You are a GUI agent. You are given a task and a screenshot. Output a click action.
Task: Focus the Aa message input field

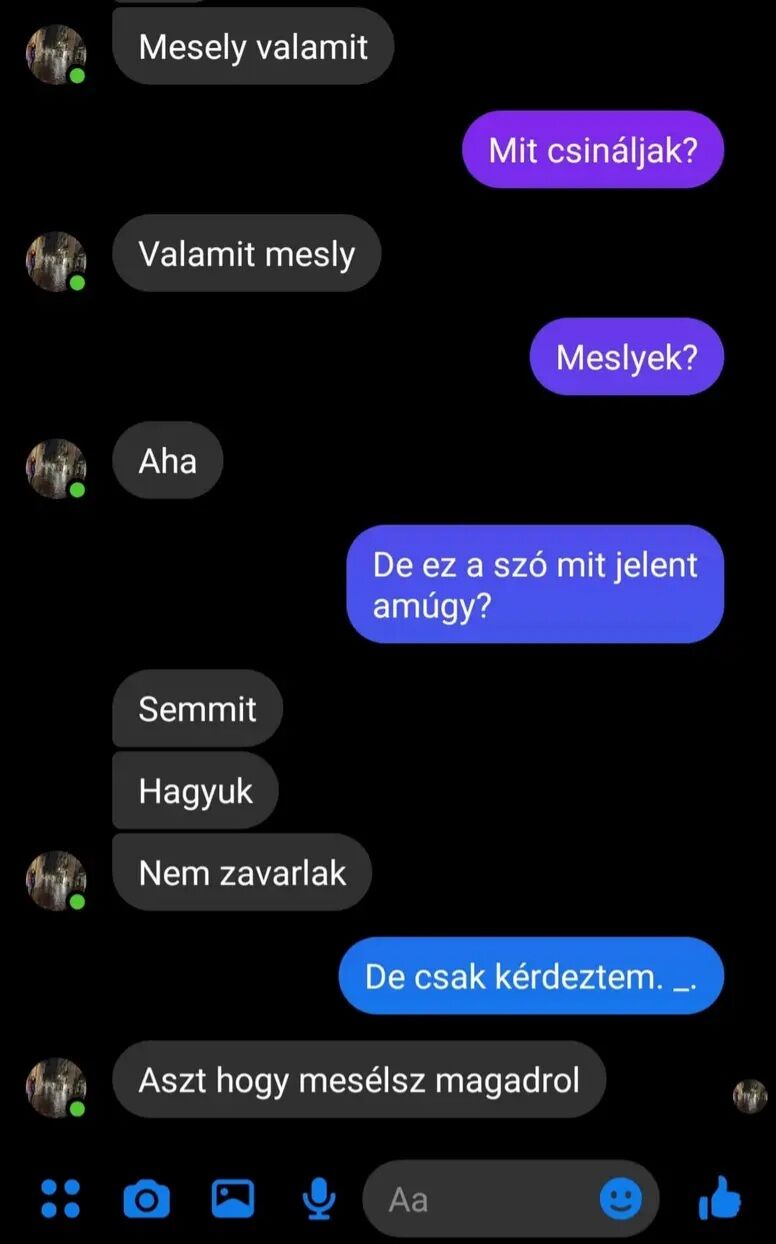point(480,1198)
